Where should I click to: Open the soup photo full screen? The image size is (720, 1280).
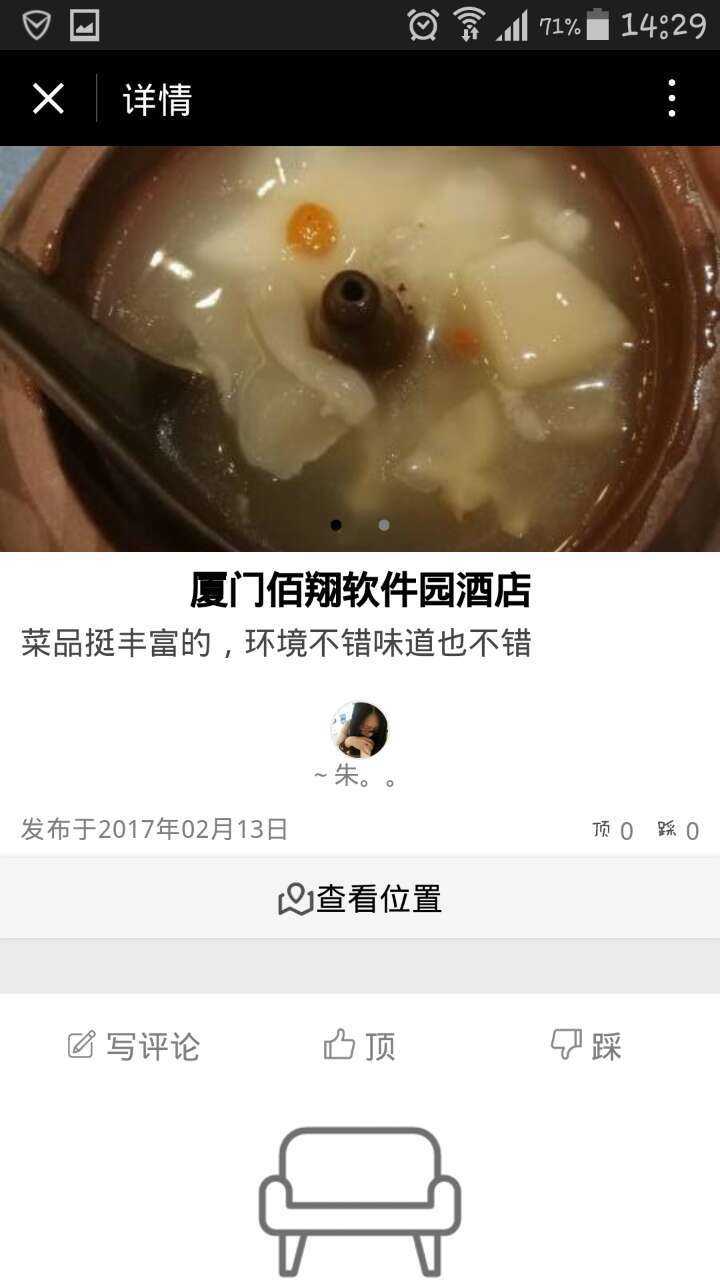tap(360, 348)
